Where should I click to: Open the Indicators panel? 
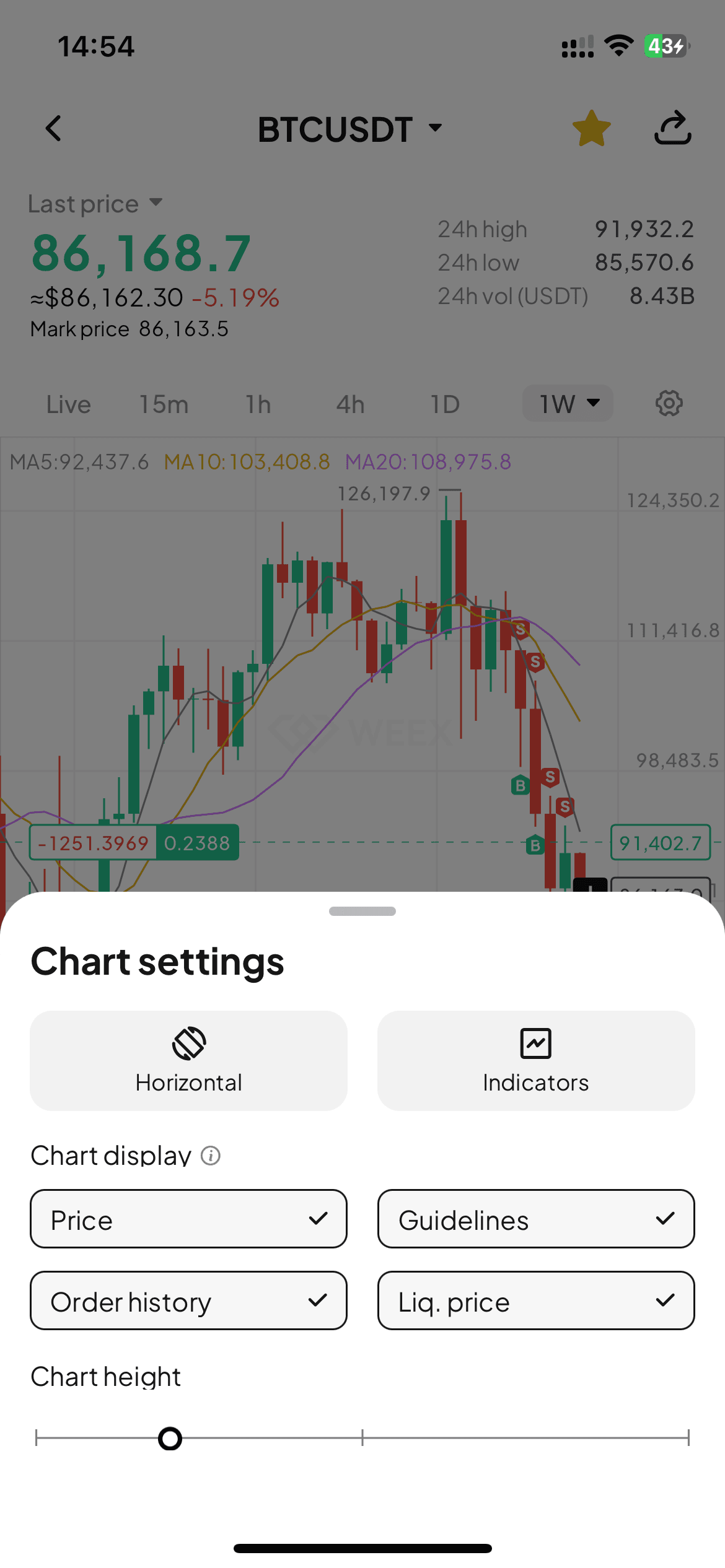(535, 1060)
